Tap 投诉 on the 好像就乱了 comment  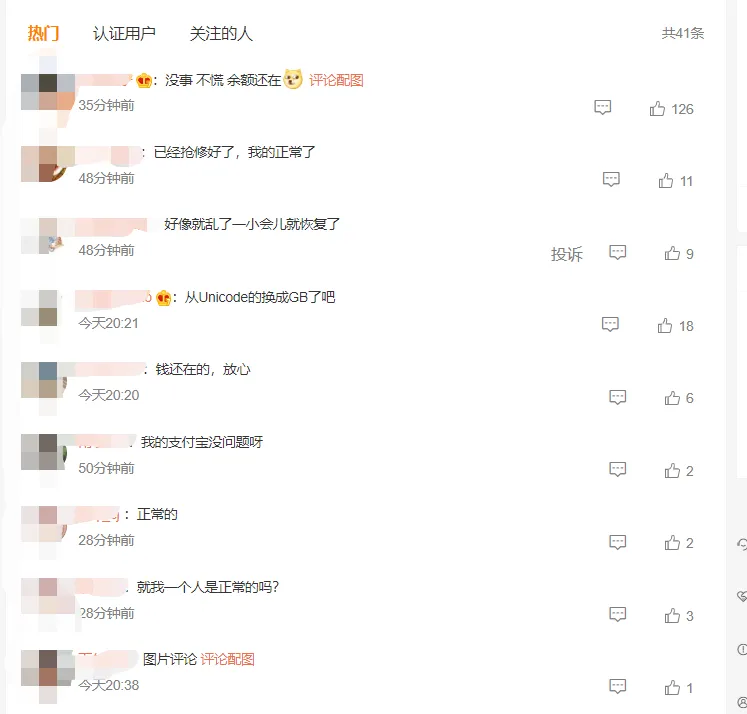coord(566,254)
